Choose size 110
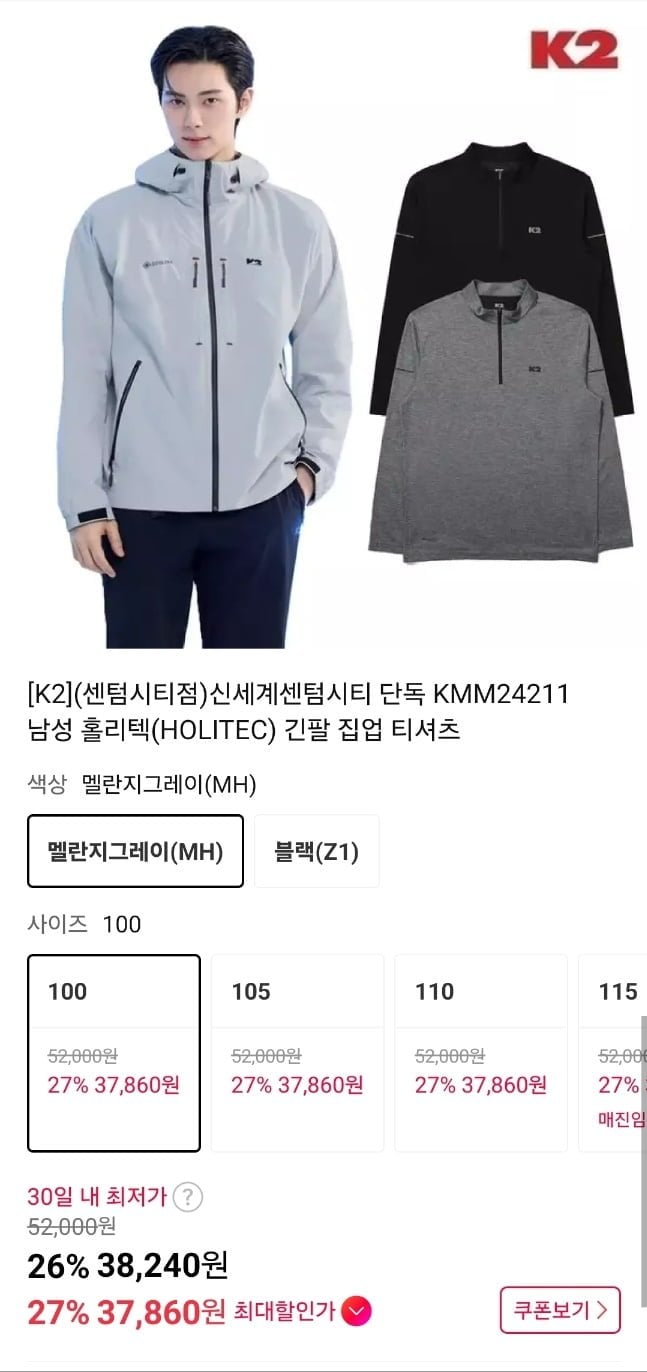 480,1052
